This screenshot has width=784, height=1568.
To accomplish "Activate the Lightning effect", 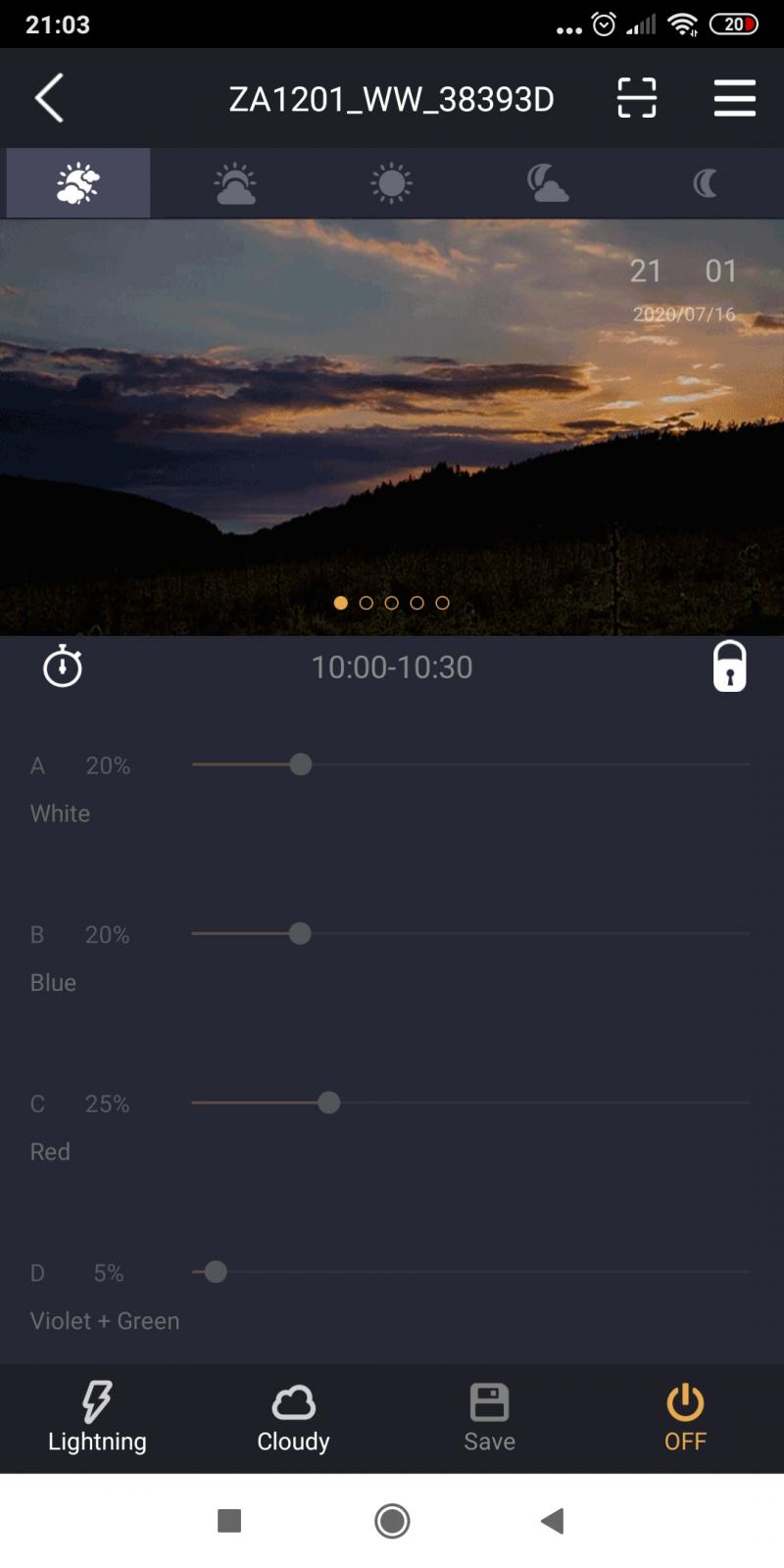I will pyautogui.click(x=97, y=1417).
